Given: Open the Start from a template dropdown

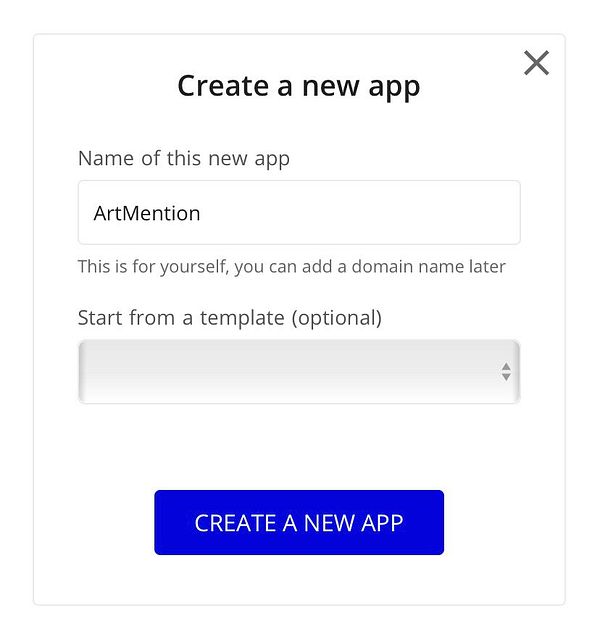Looking at the screenshot, I should 298,372.
